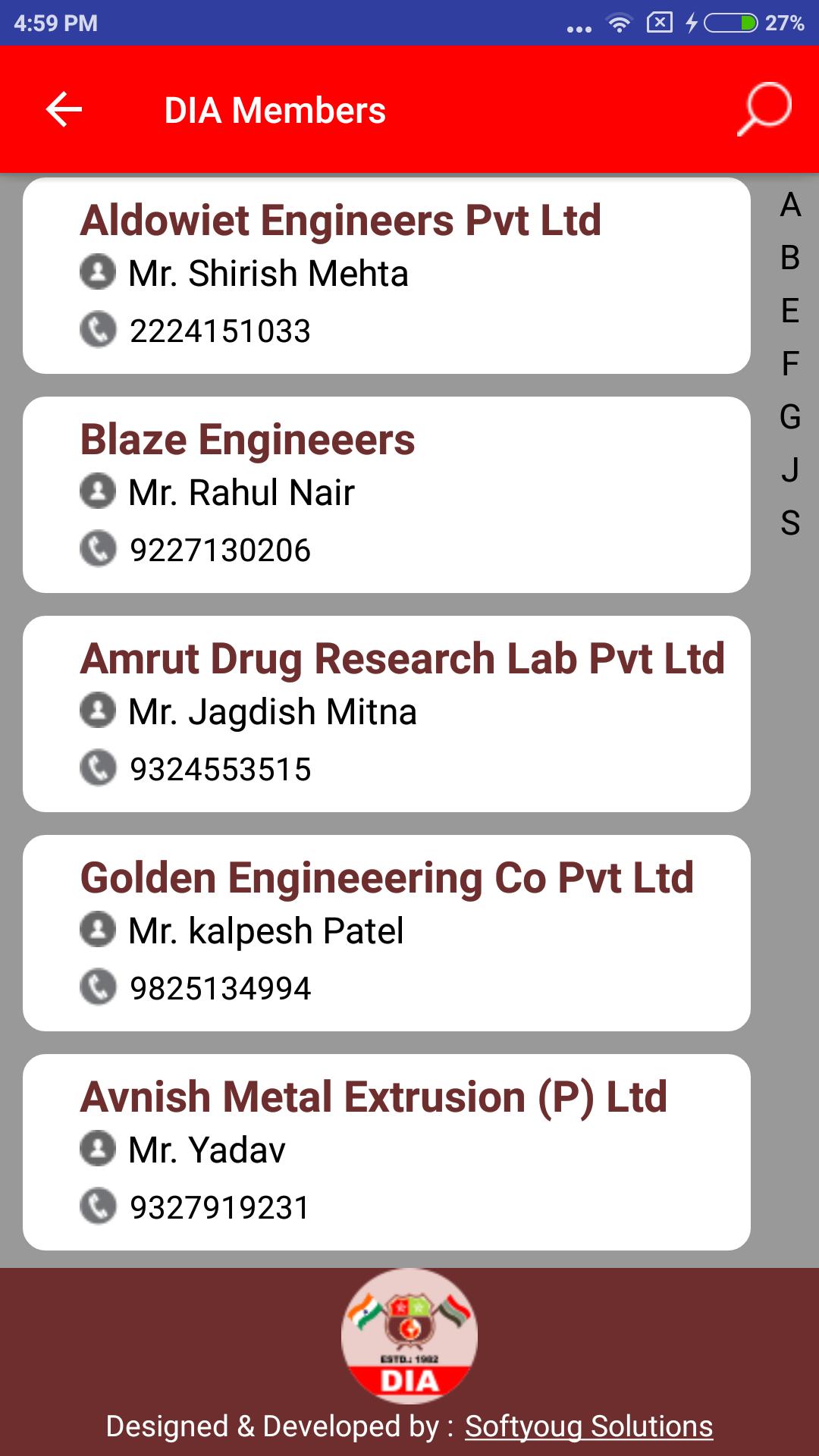
Task: Jump to letter S in index
Action: (x=790, y=523)
